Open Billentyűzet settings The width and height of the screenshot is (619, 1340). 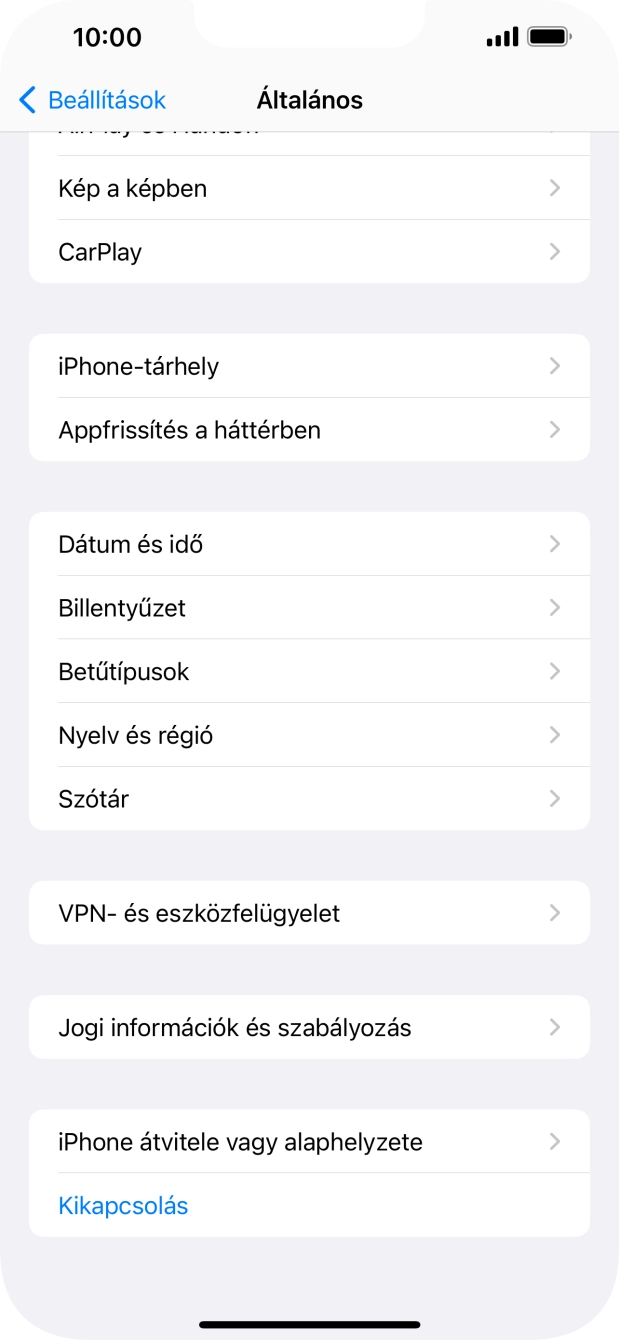tap(309, 608)
